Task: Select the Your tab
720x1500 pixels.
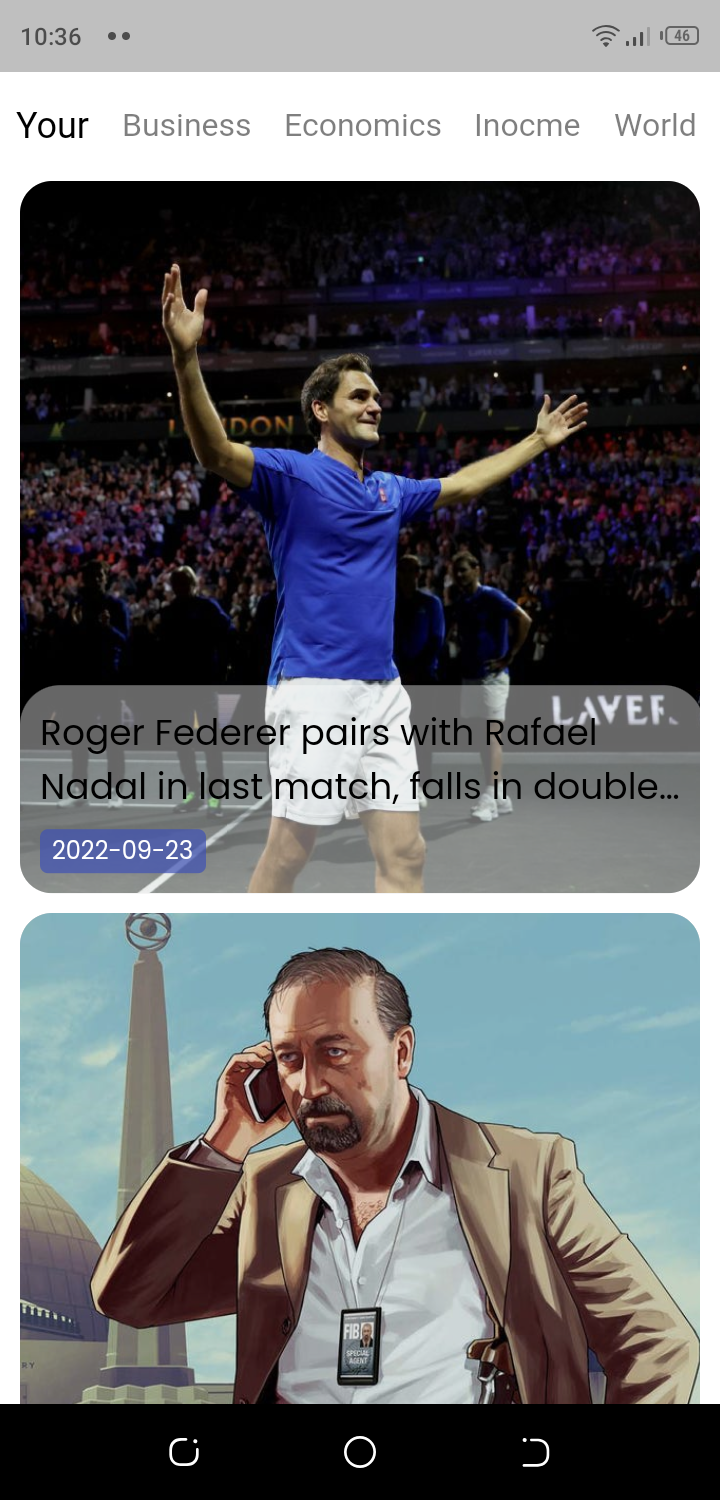Action: pos(53,126)
